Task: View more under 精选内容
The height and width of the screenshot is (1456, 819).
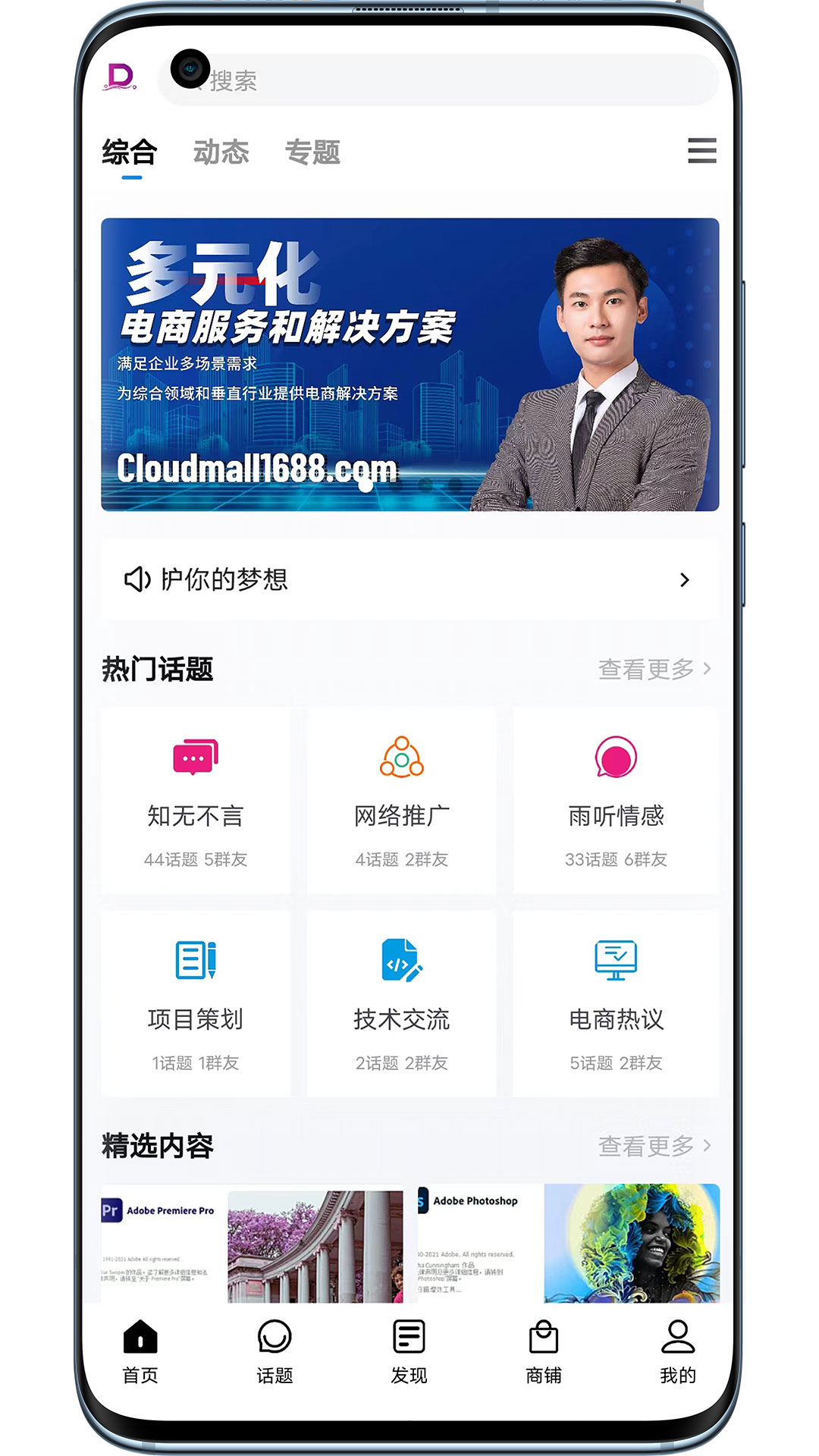Action: pos(654,1146)
